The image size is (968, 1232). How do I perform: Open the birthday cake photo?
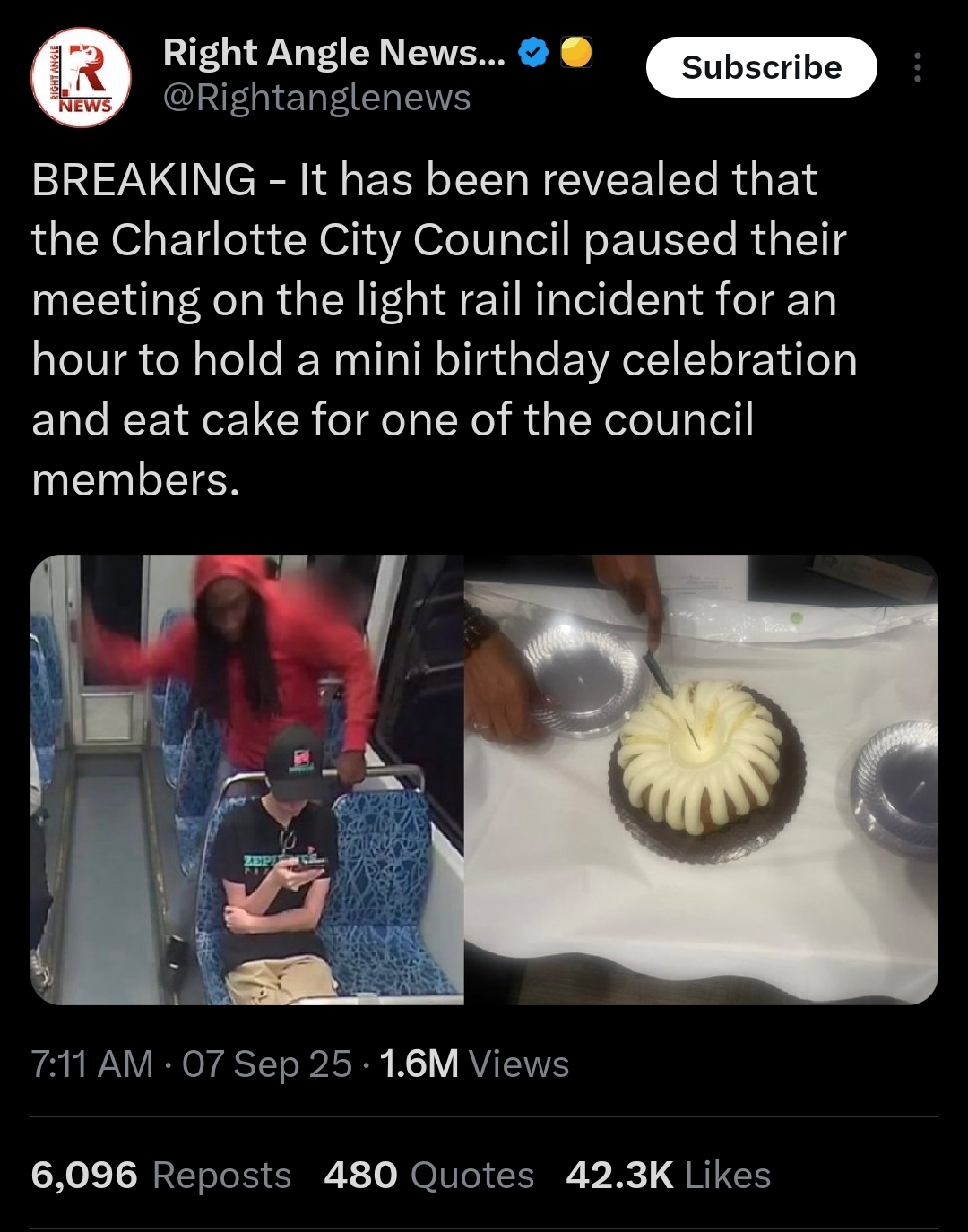[701, 780]
